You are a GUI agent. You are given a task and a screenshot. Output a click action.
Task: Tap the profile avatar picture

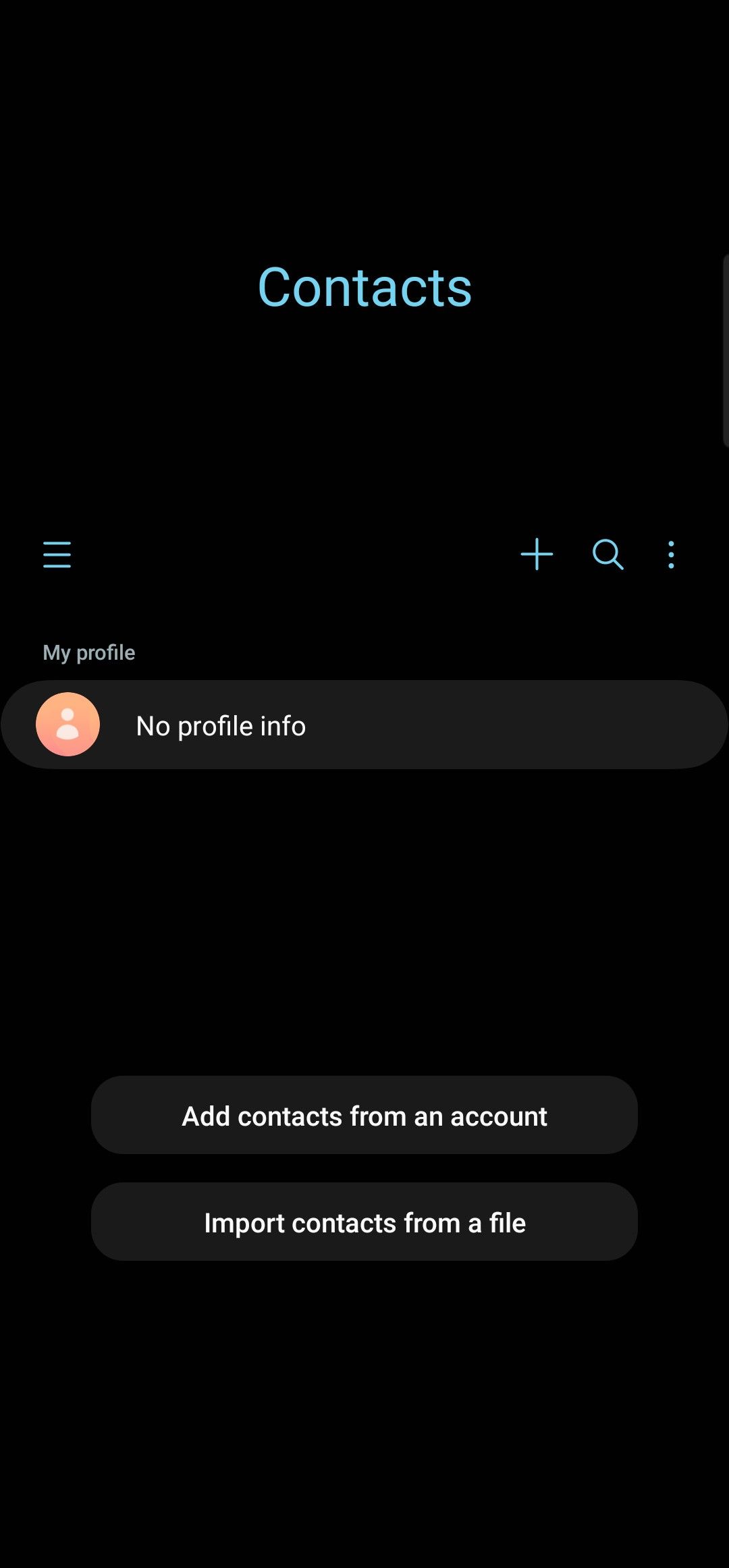click(x=68, y=724)
